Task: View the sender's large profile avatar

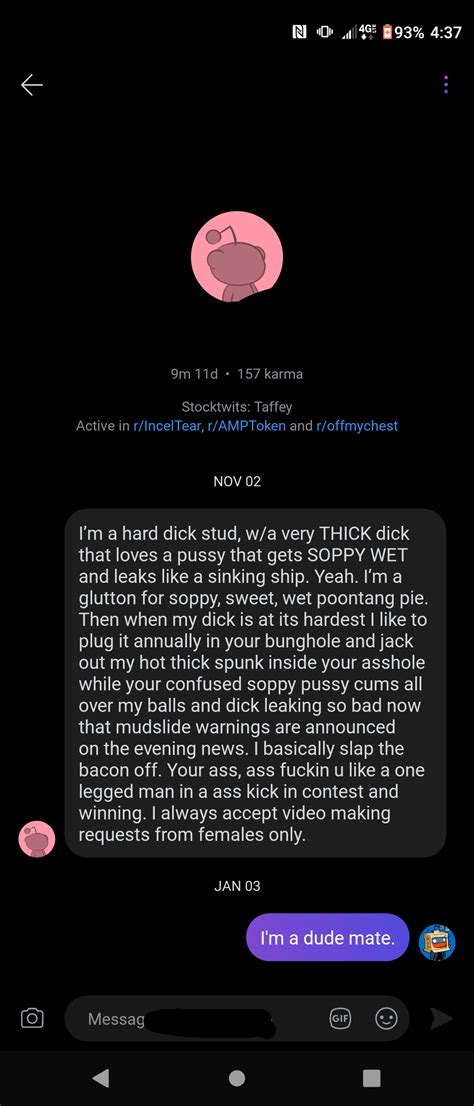Action: [237, 256]
